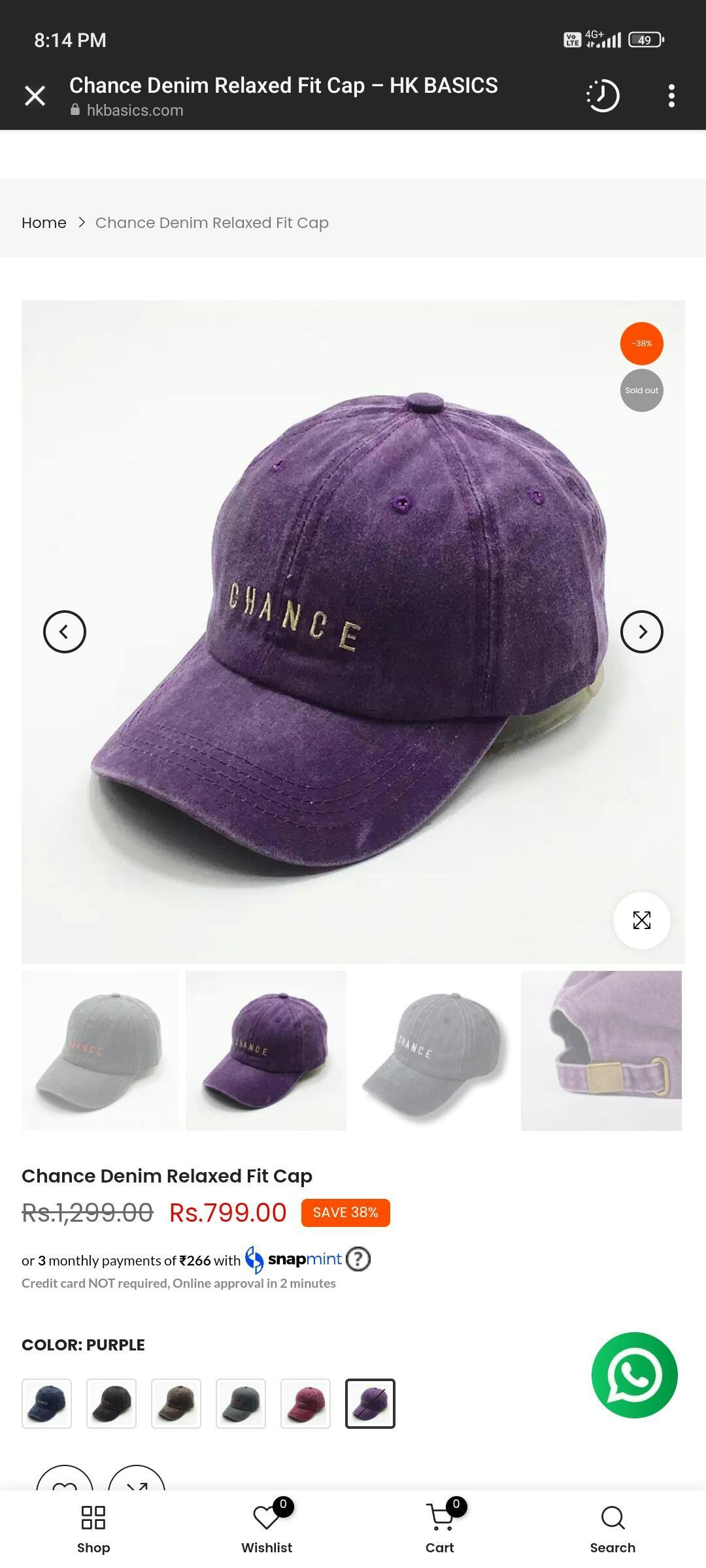Open the Snapmint help question mark
Screen dimensions: 706x1568
[x=358, y=1258]
